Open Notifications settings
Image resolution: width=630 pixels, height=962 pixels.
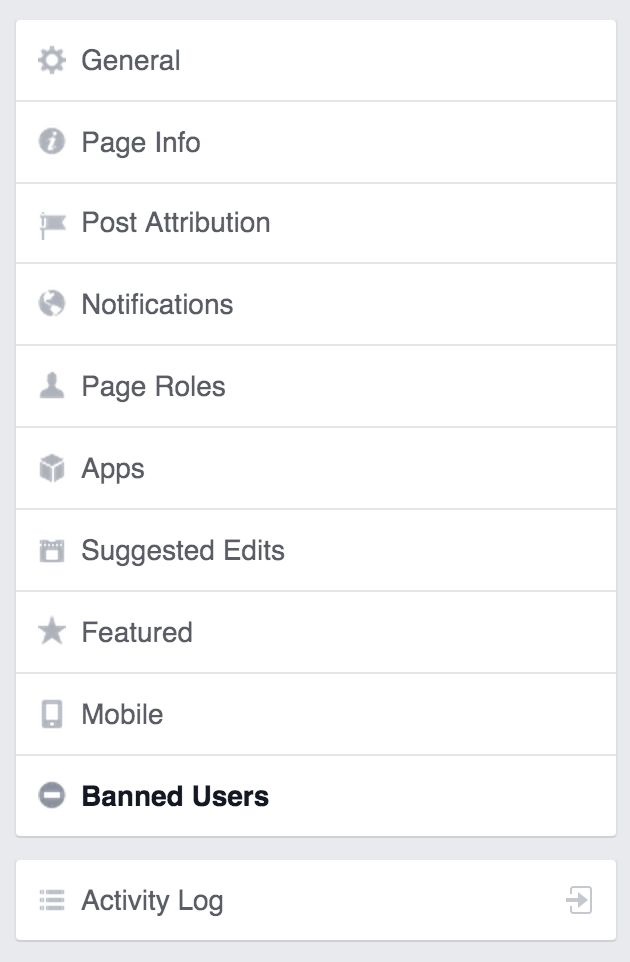click(157, 305)
